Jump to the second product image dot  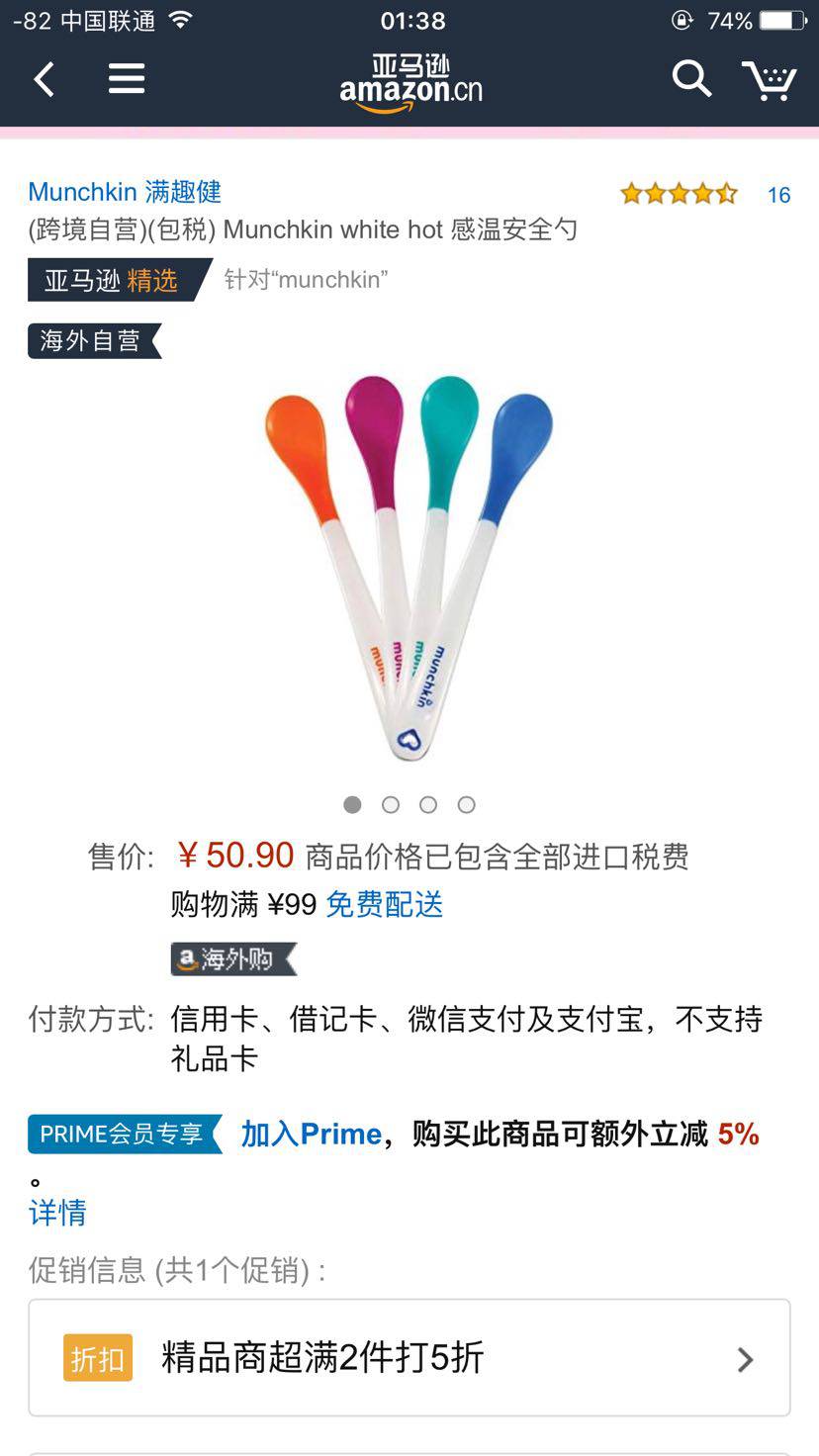391,805
